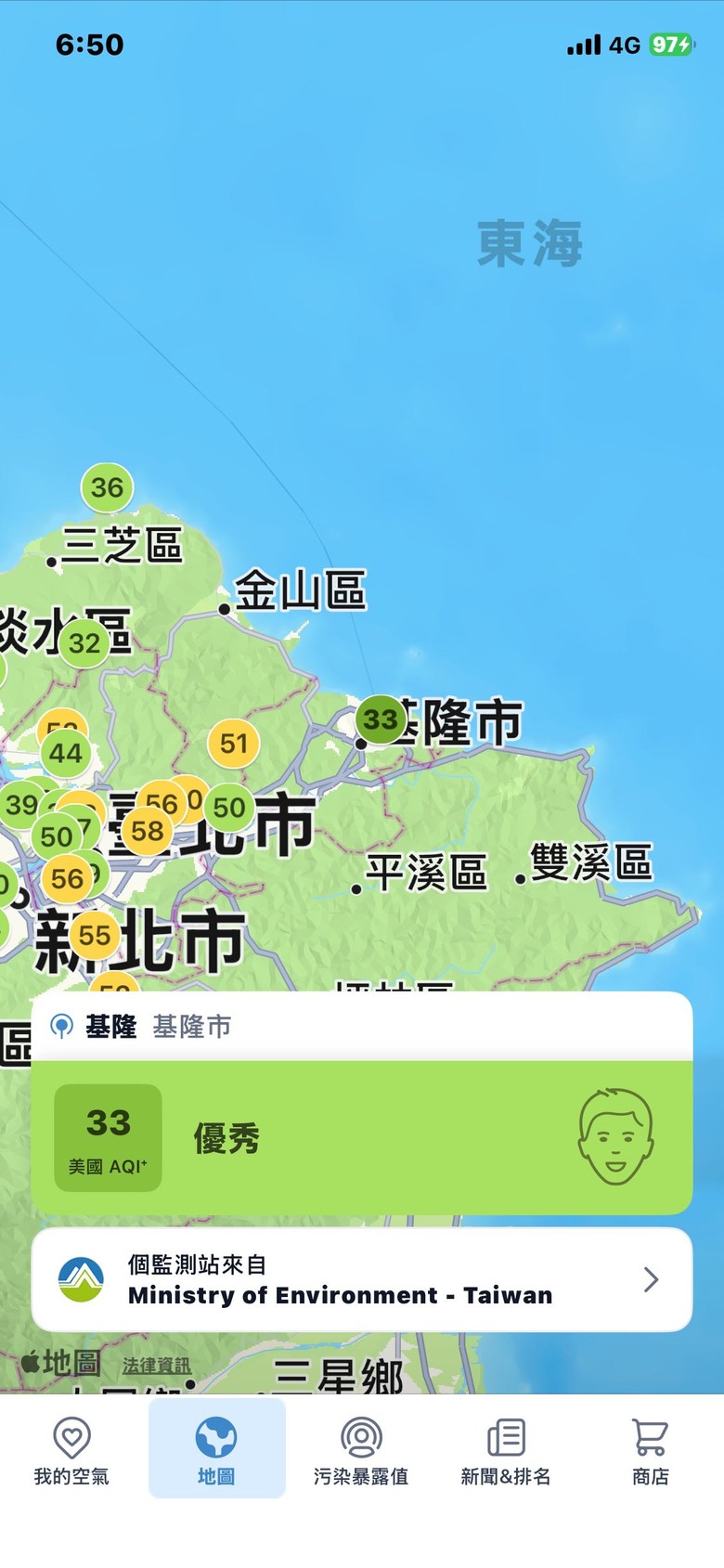Open the 新聞&排名 tab
The width and height of the screenshot is (724, 1568).
coord(506,1451)
